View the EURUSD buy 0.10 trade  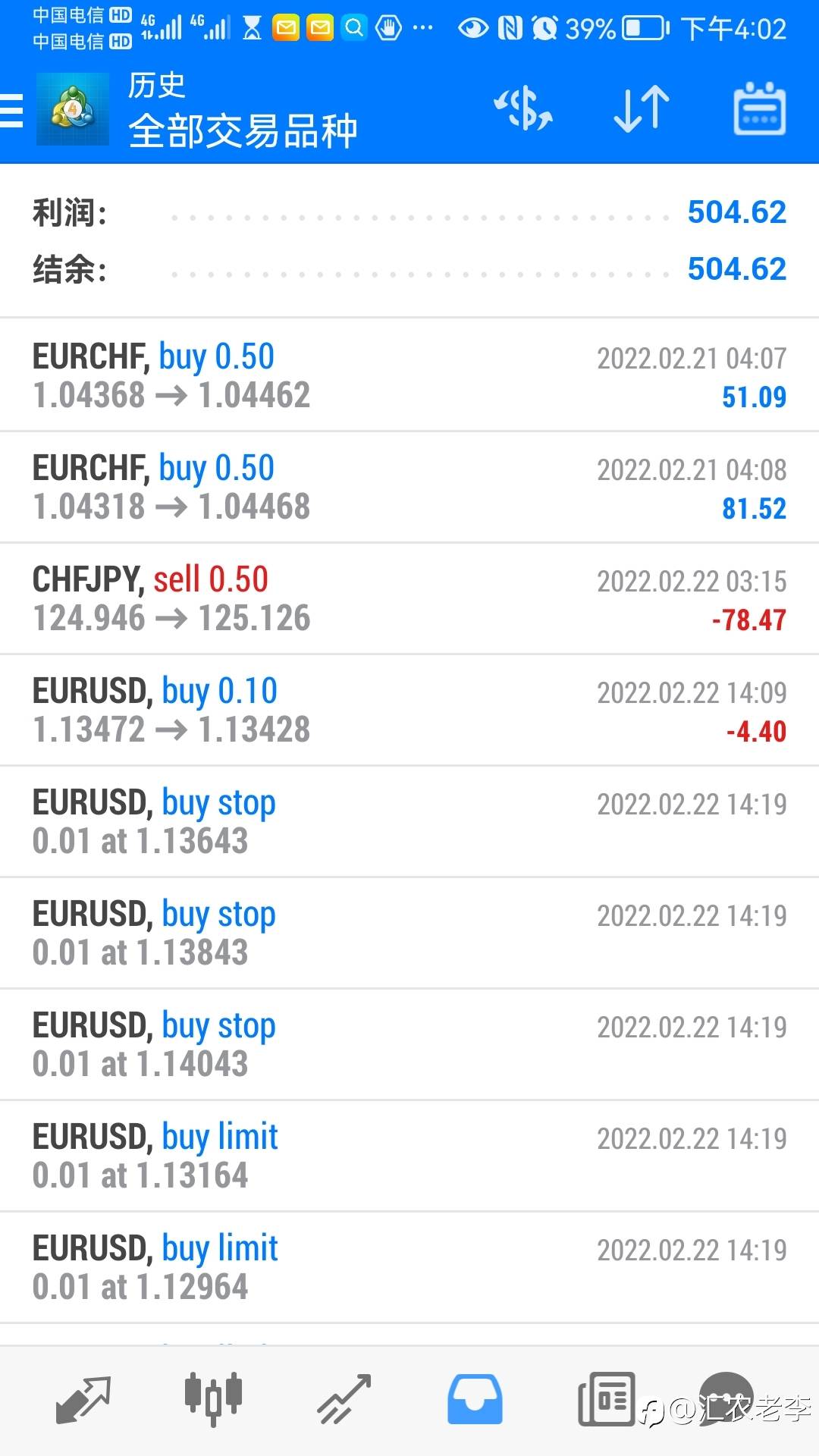409,710
